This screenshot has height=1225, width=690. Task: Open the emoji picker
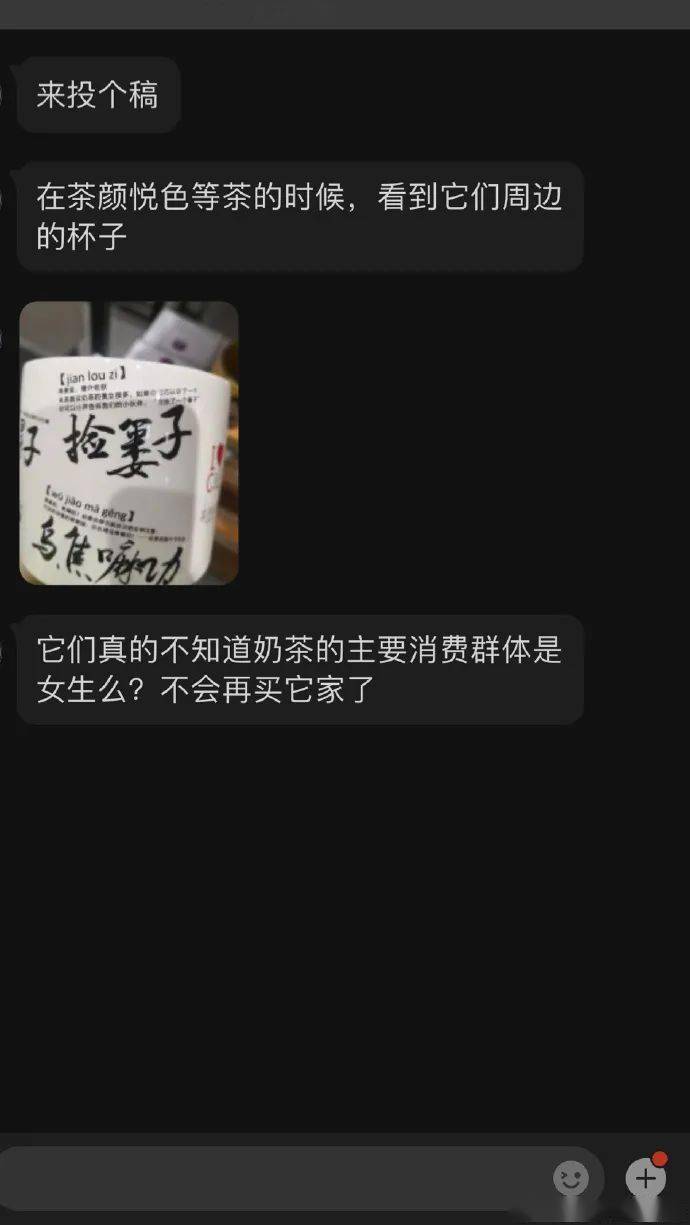click(571, 1179)
